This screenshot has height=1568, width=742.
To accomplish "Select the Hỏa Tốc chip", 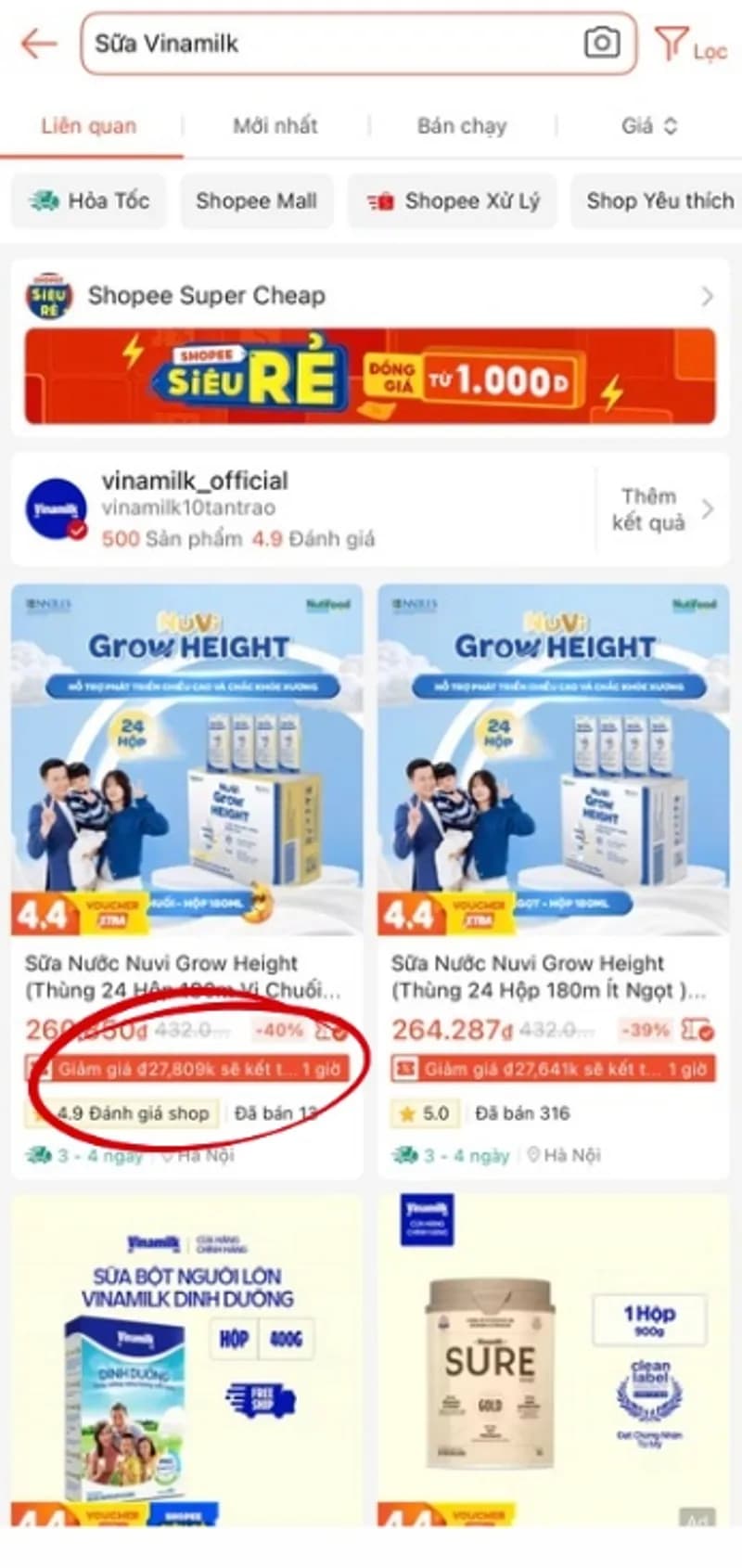I will click(x=89, y=200).
